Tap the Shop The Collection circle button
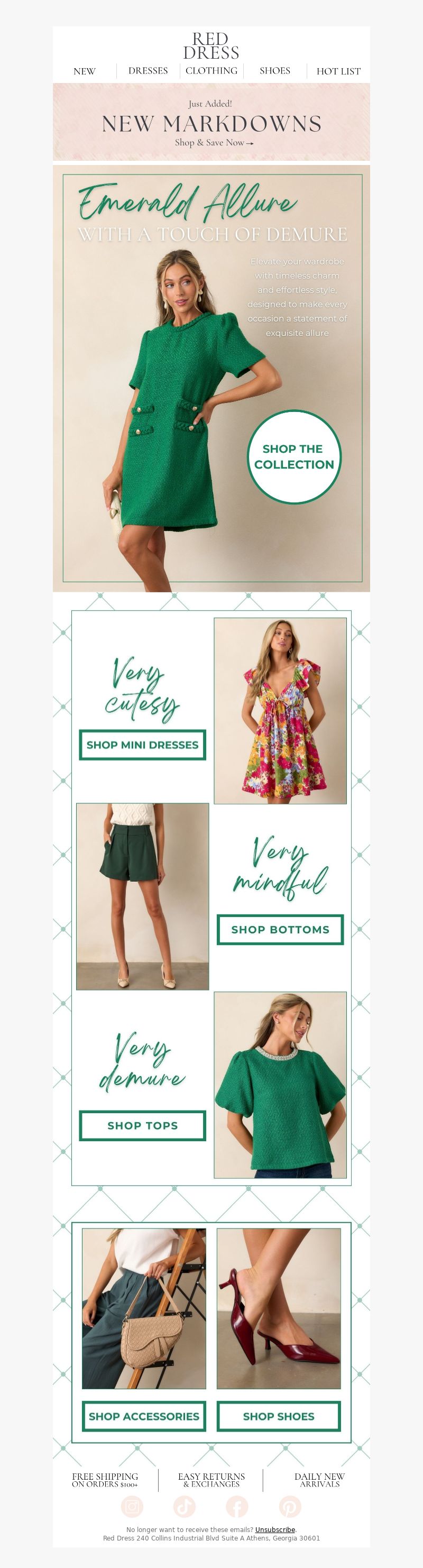The height and width of the screenshot is (1568, 423). tap(294, 456)
